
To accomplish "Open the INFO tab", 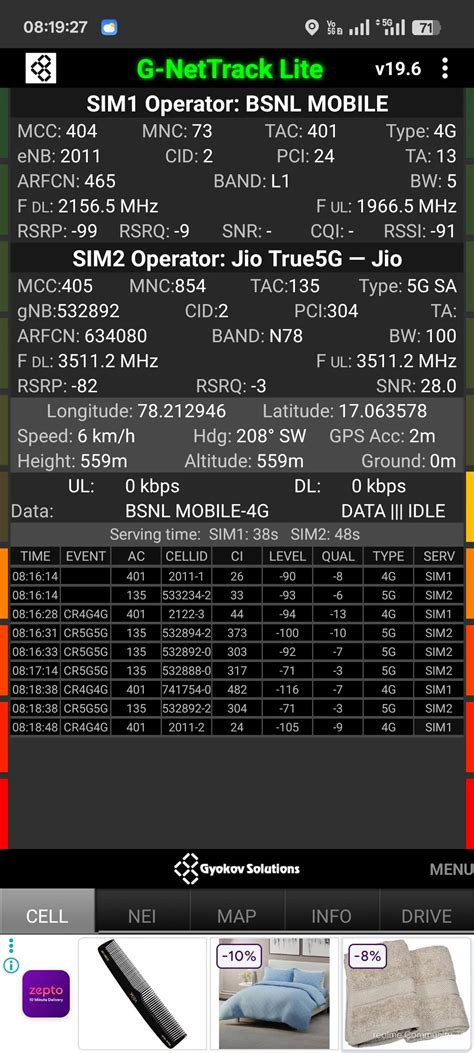I will [331, 916].
